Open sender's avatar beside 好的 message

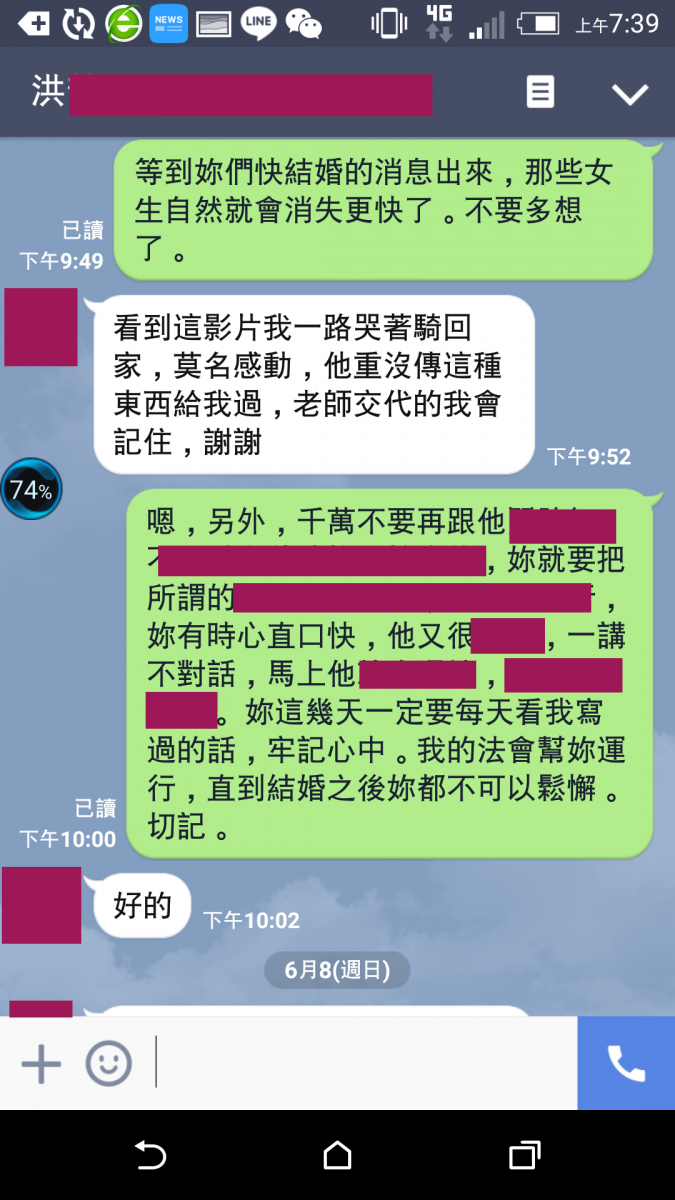pos(41,905)
